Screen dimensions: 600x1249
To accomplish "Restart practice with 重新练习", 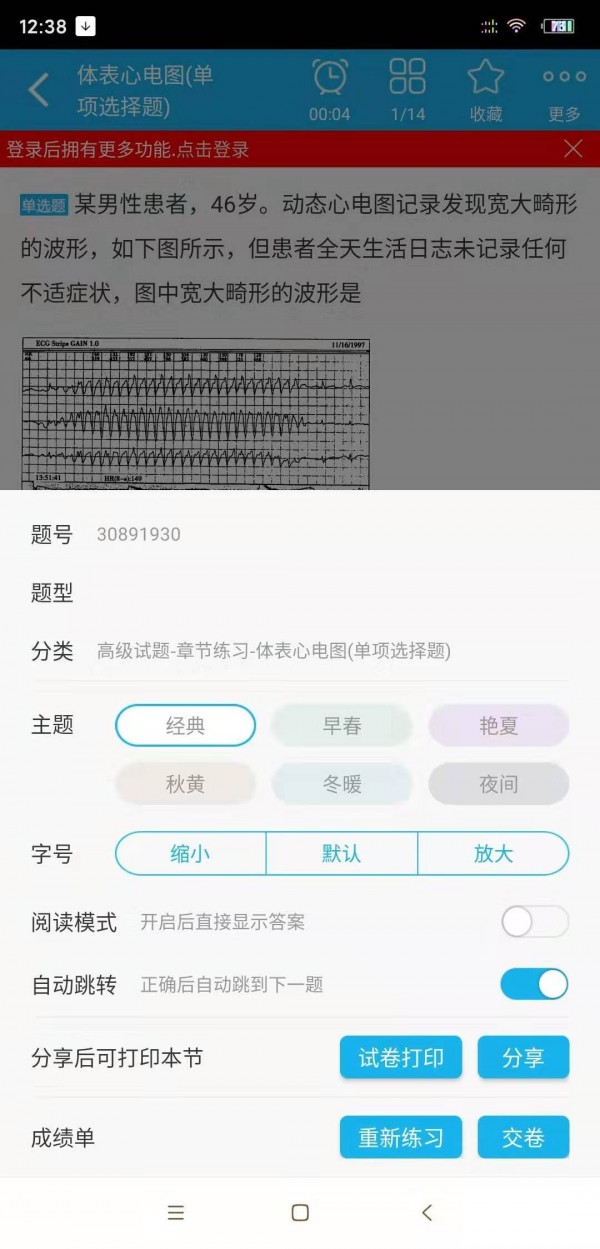I will click(x=401, y=1138).
